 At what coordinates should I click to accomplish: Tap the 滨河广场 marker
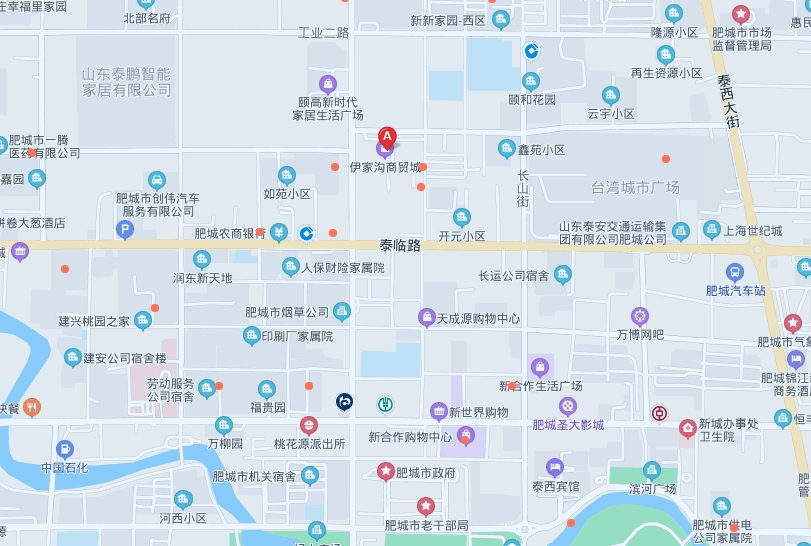point(652,470)
